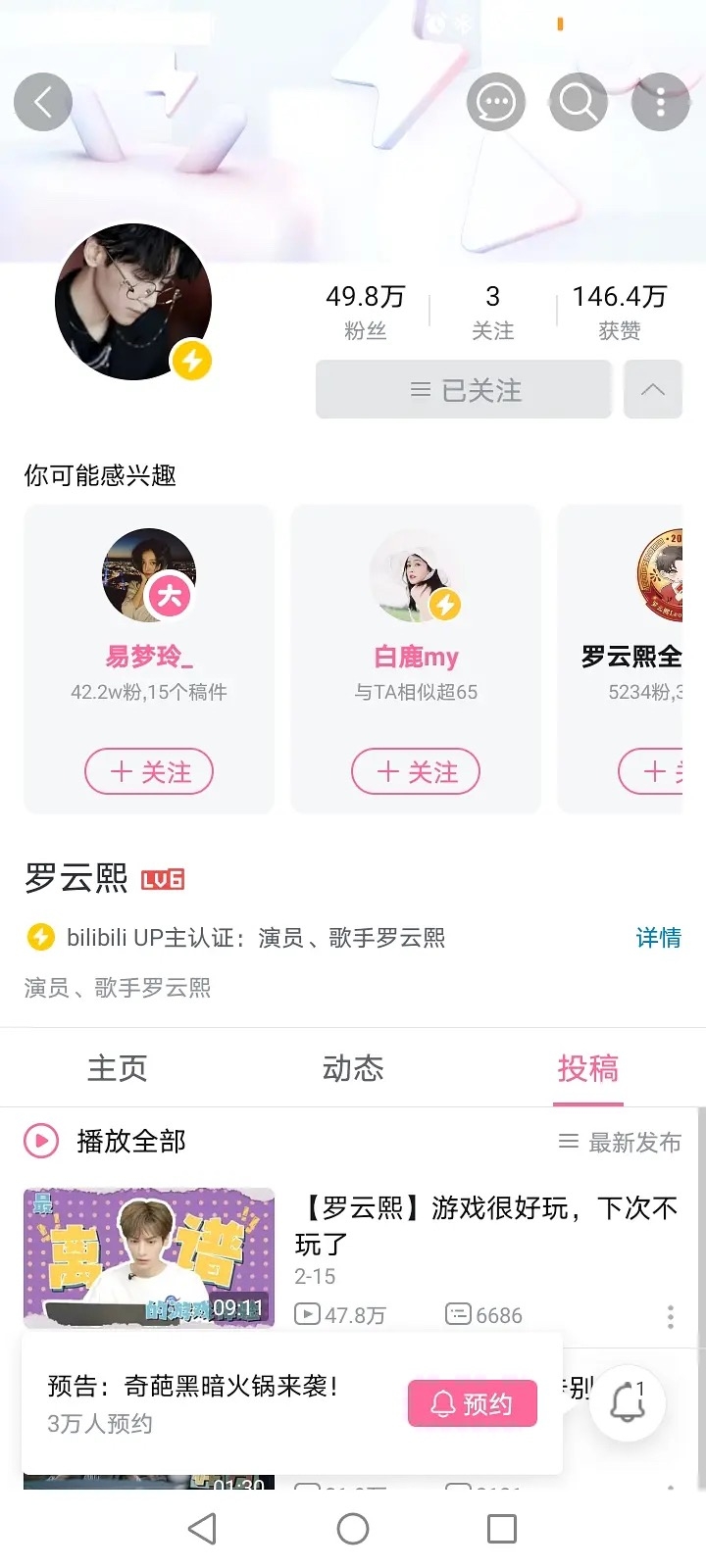Open options for the 游戏很好玩 video
706x1568 pixels.
coord(671,1316)
